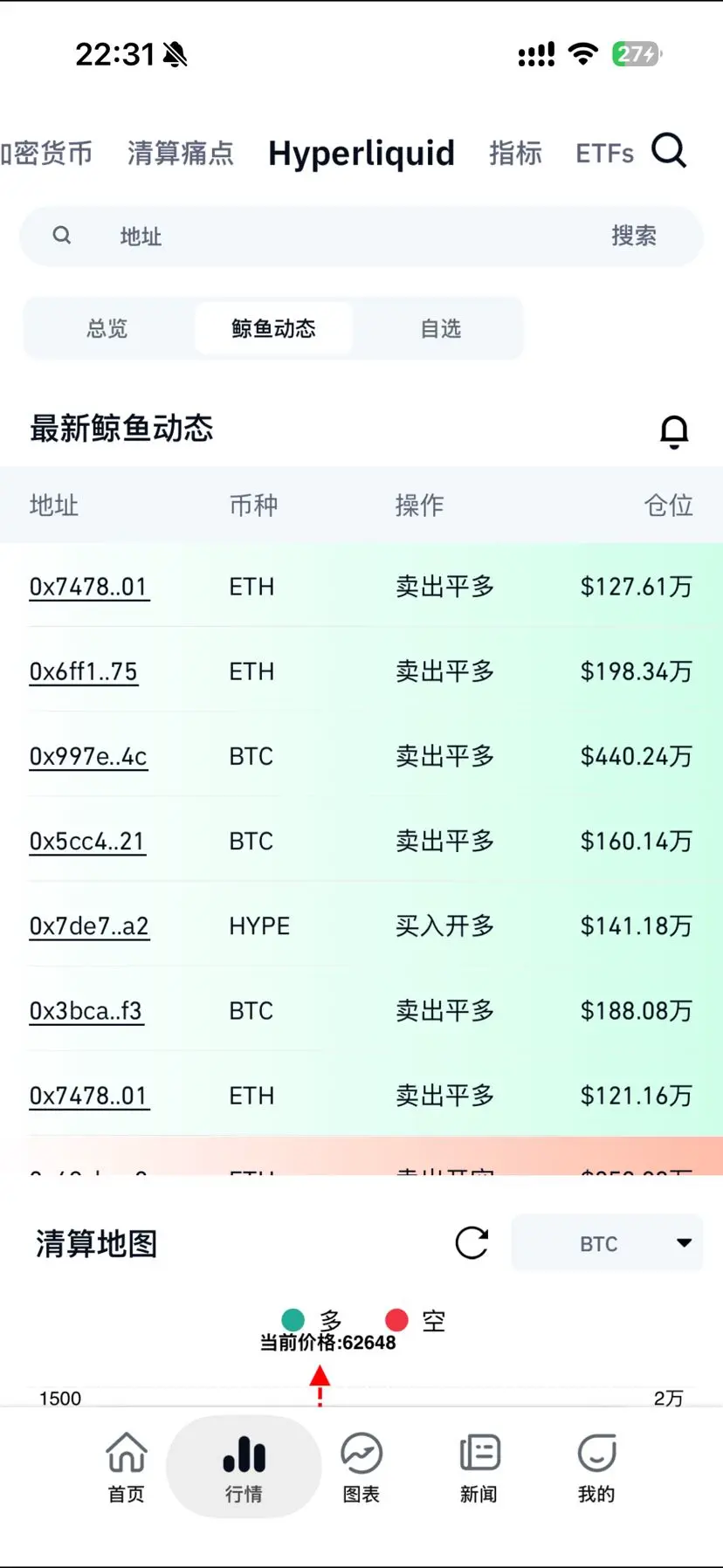
Task: Tap the 搜索 button
Action: 634,236
